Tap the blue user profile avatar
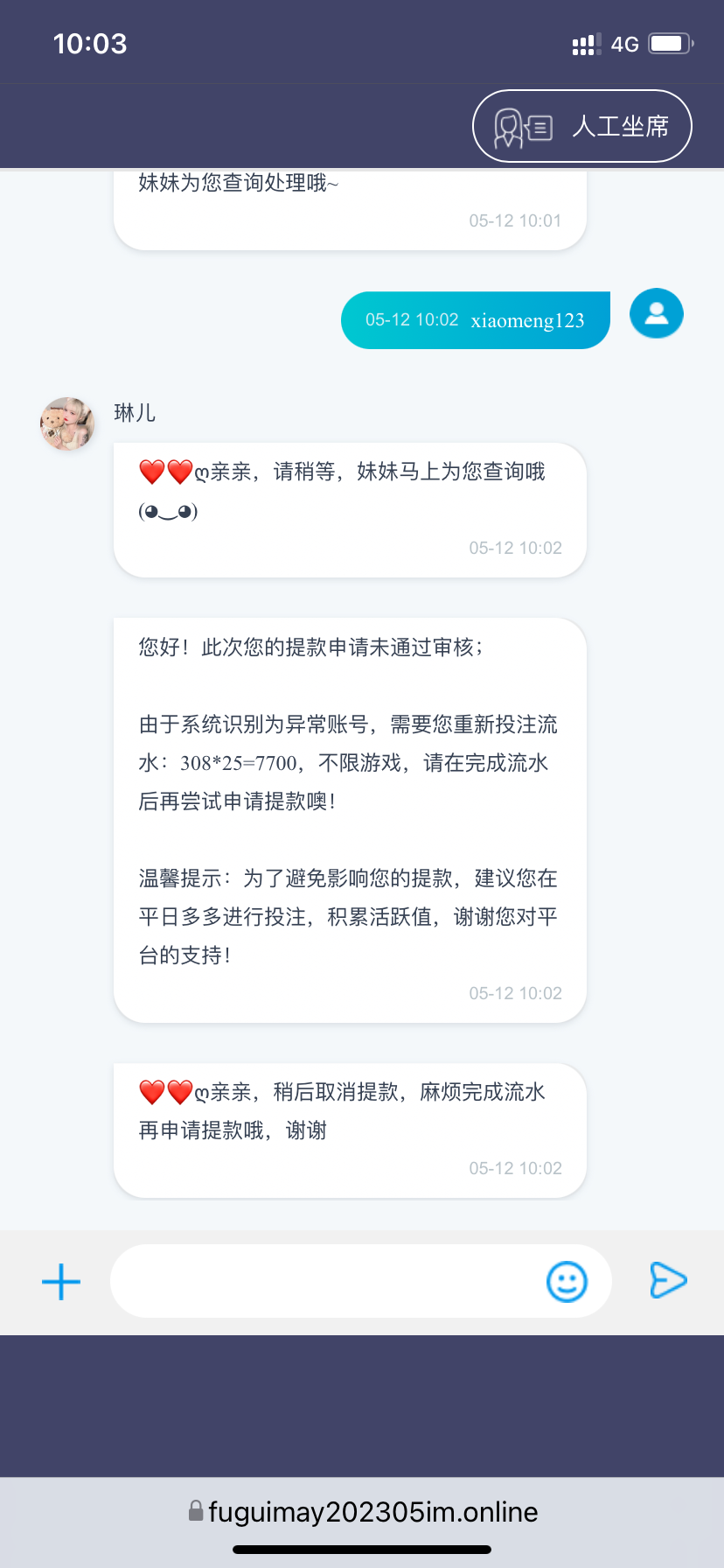This screenshot has width=724, height=1568. [656, 314]
